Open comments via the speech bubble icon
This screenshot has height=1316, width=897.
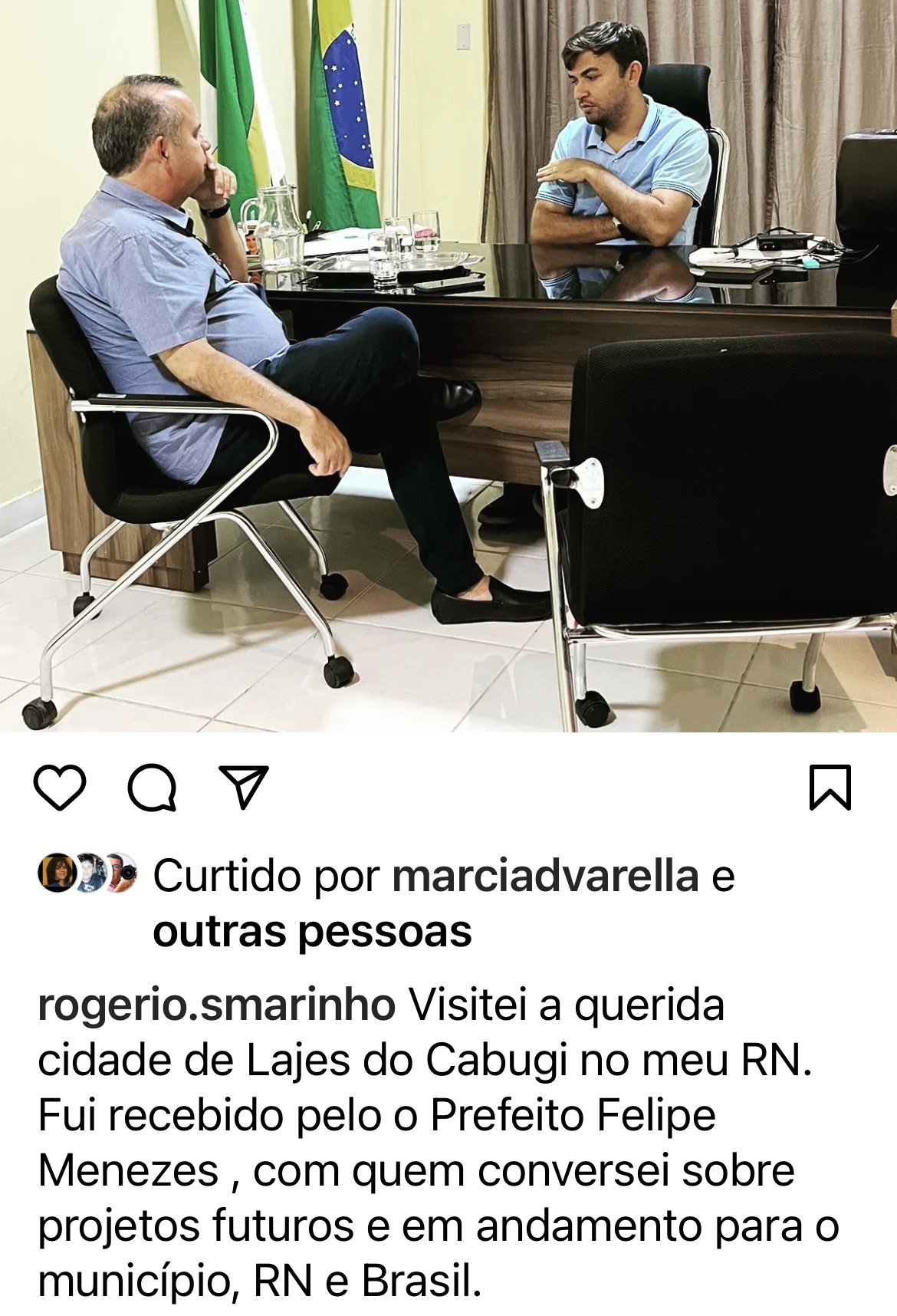click(152, 788)
